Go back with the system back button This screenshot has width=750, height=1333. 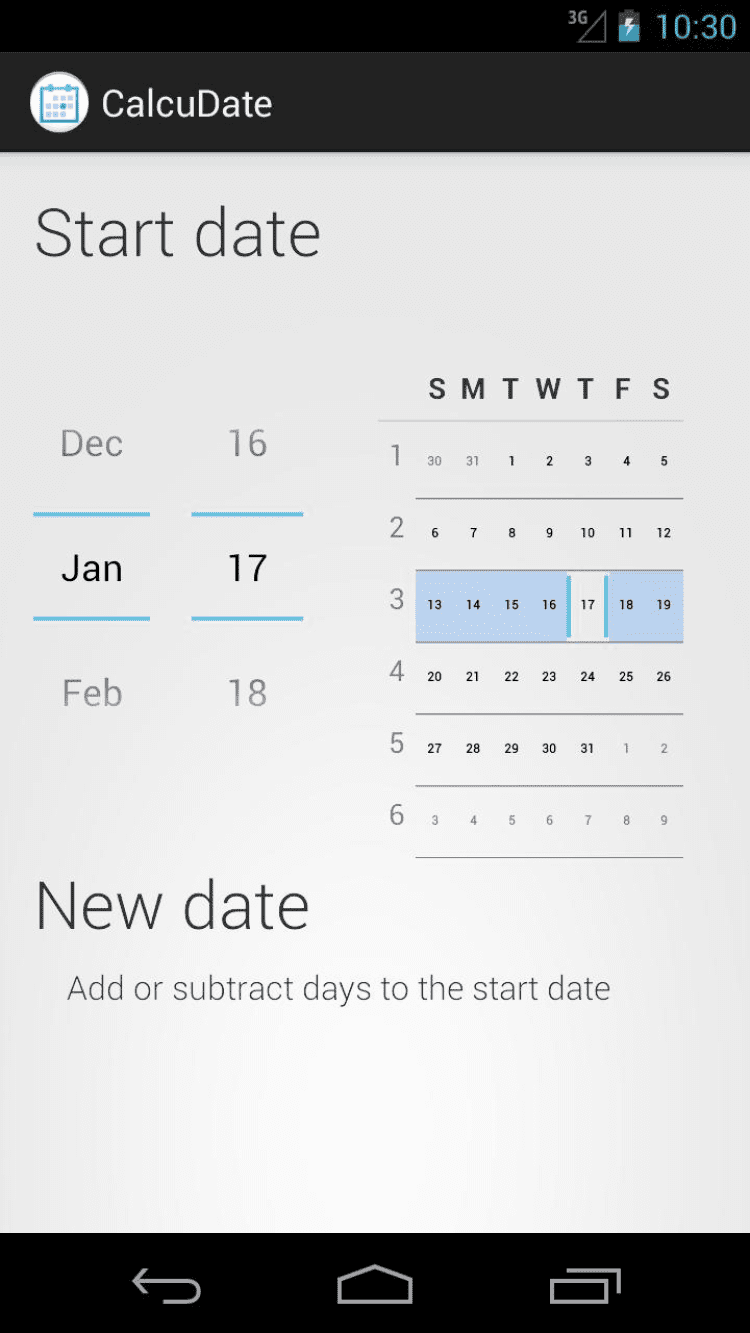click(x=167, y=1285)
